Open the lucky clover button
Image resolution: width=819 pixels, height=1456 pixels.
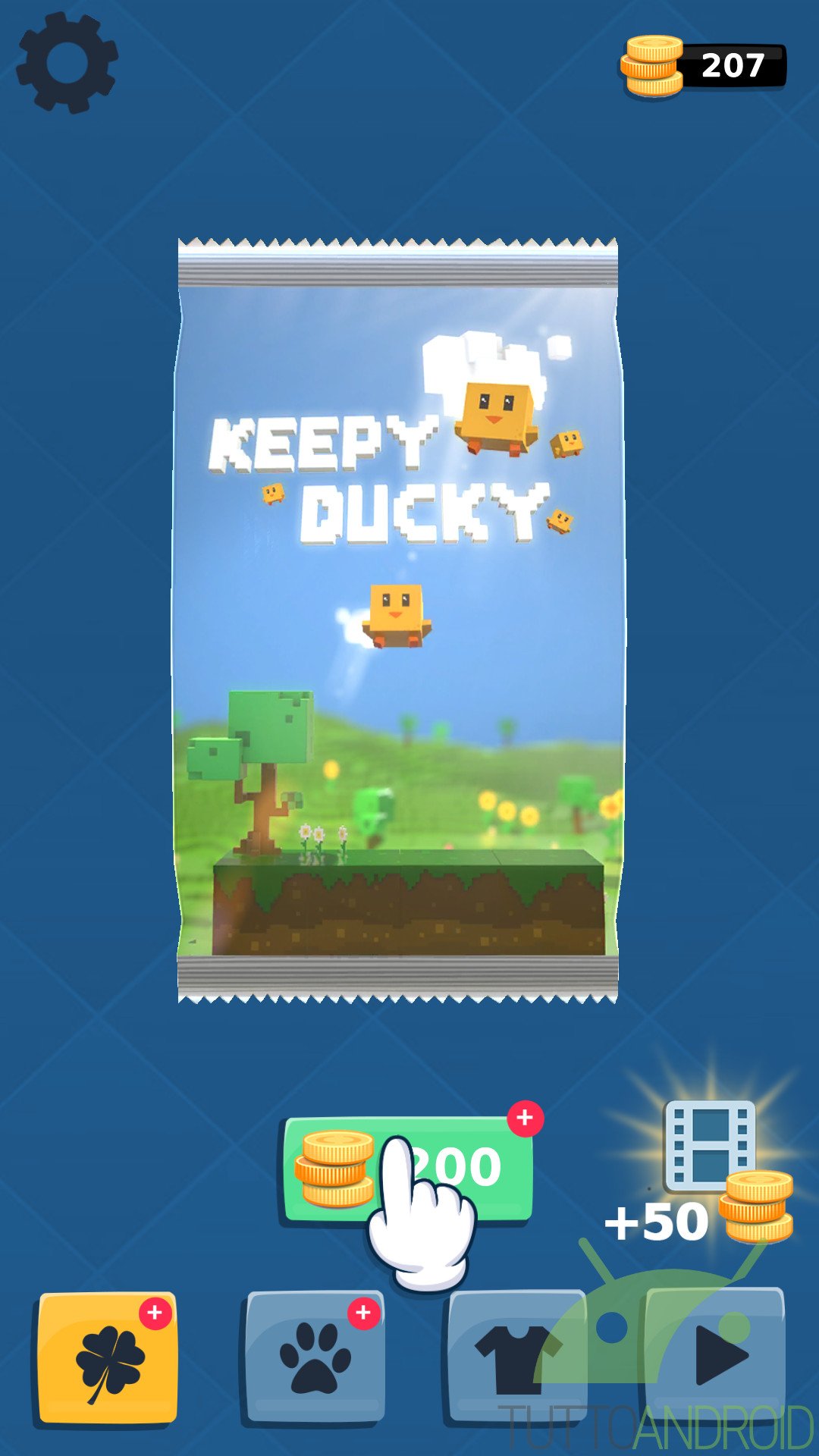pos(108,1358)
